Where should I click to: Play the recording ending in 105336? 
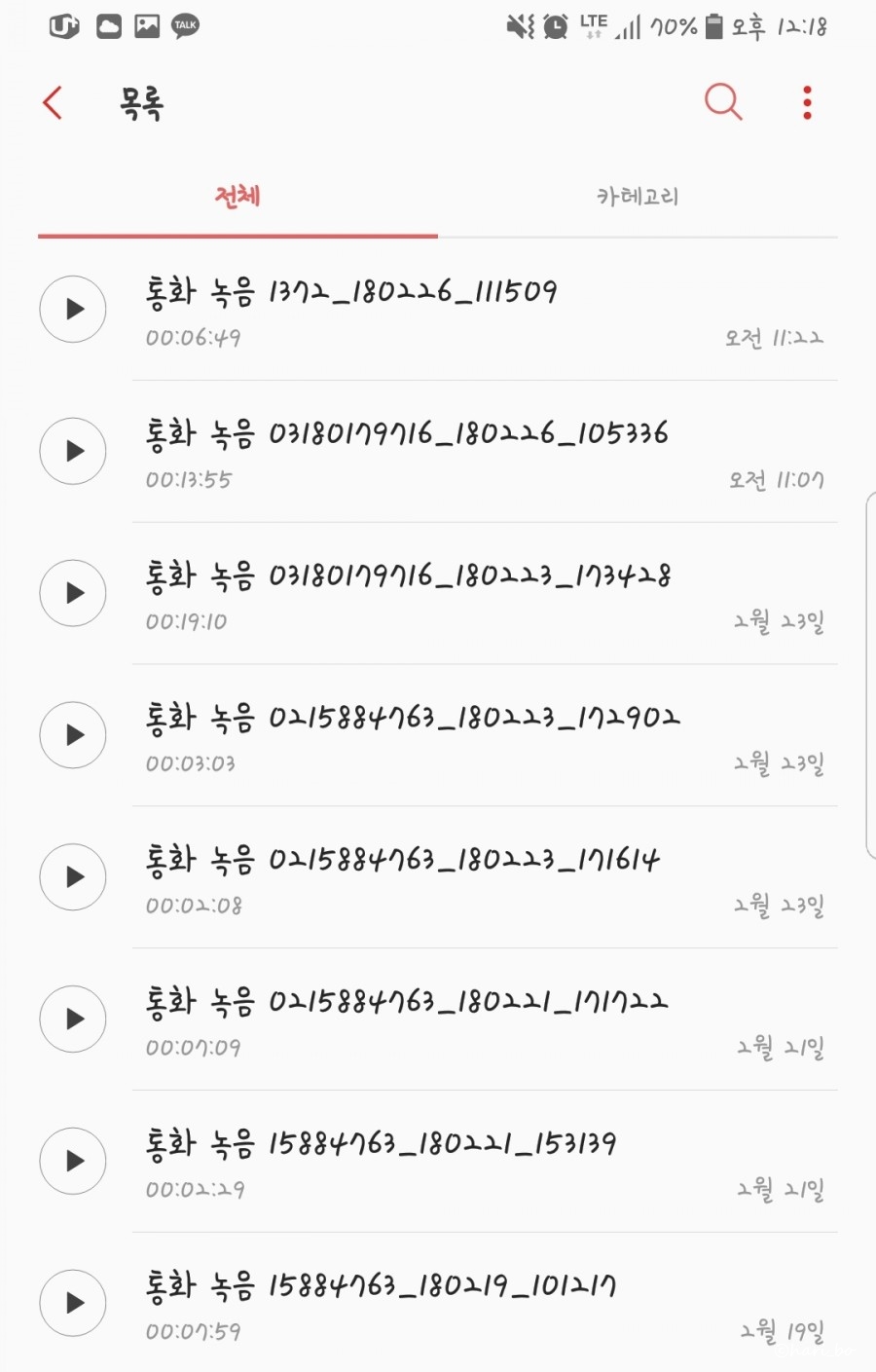[73, 452]
